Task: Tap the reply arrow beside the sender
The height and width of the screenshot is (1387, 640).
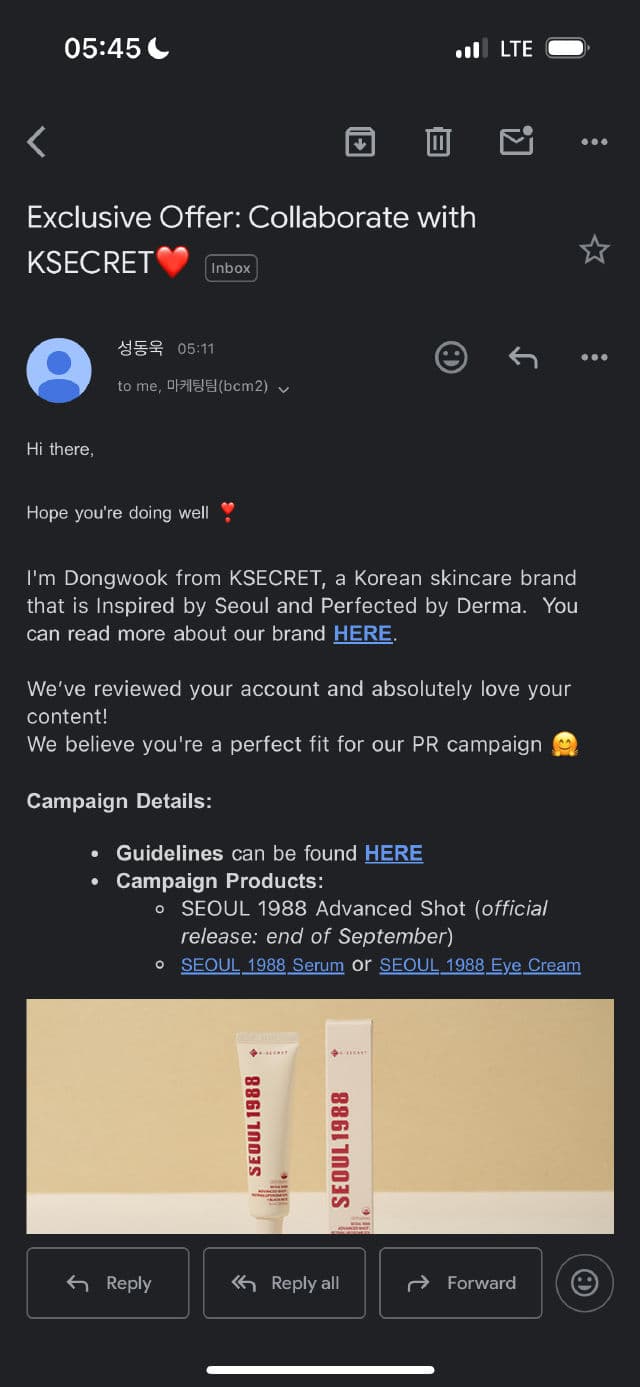Action: (x=523, y=357)
